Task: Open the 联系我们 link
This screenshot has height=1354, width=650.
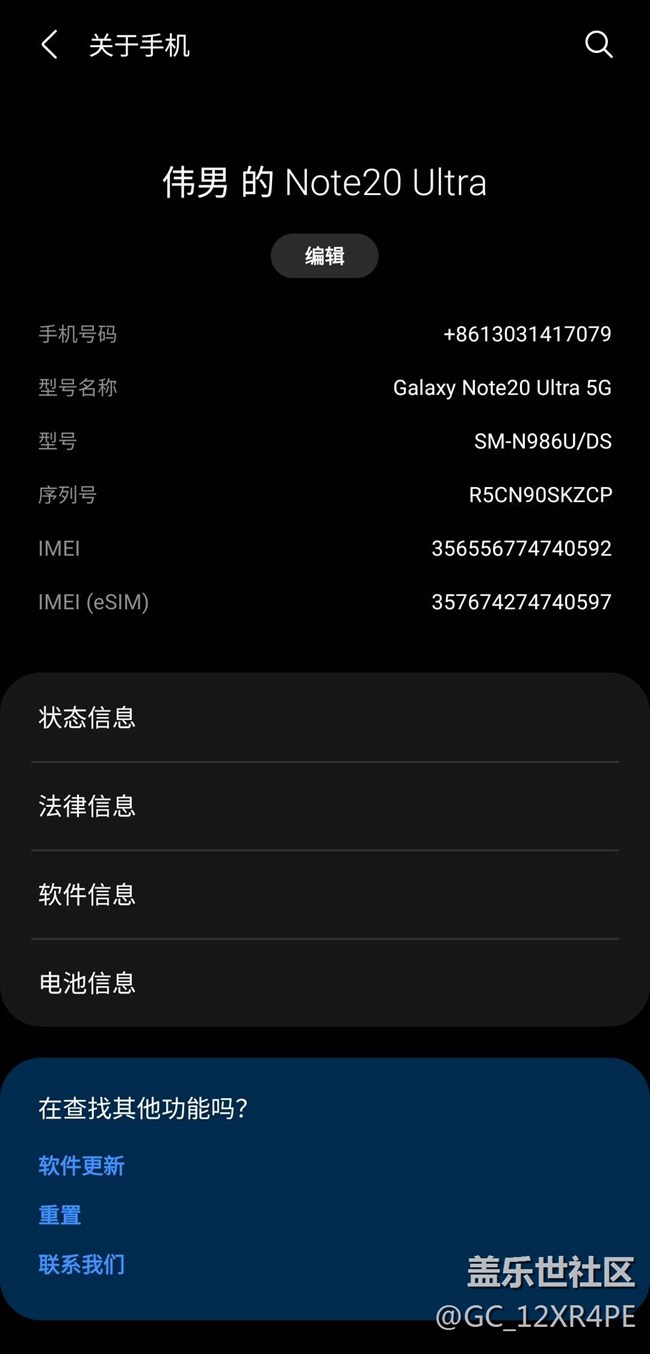Action: [x=81, y=1264]
